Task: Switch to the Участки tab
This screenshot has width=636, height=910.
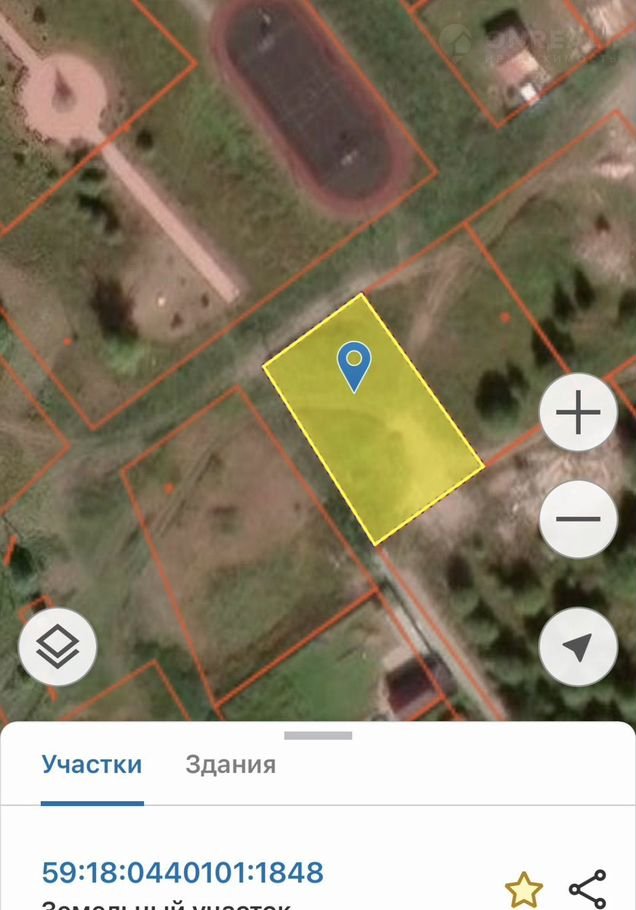Action: pos(92,765)
